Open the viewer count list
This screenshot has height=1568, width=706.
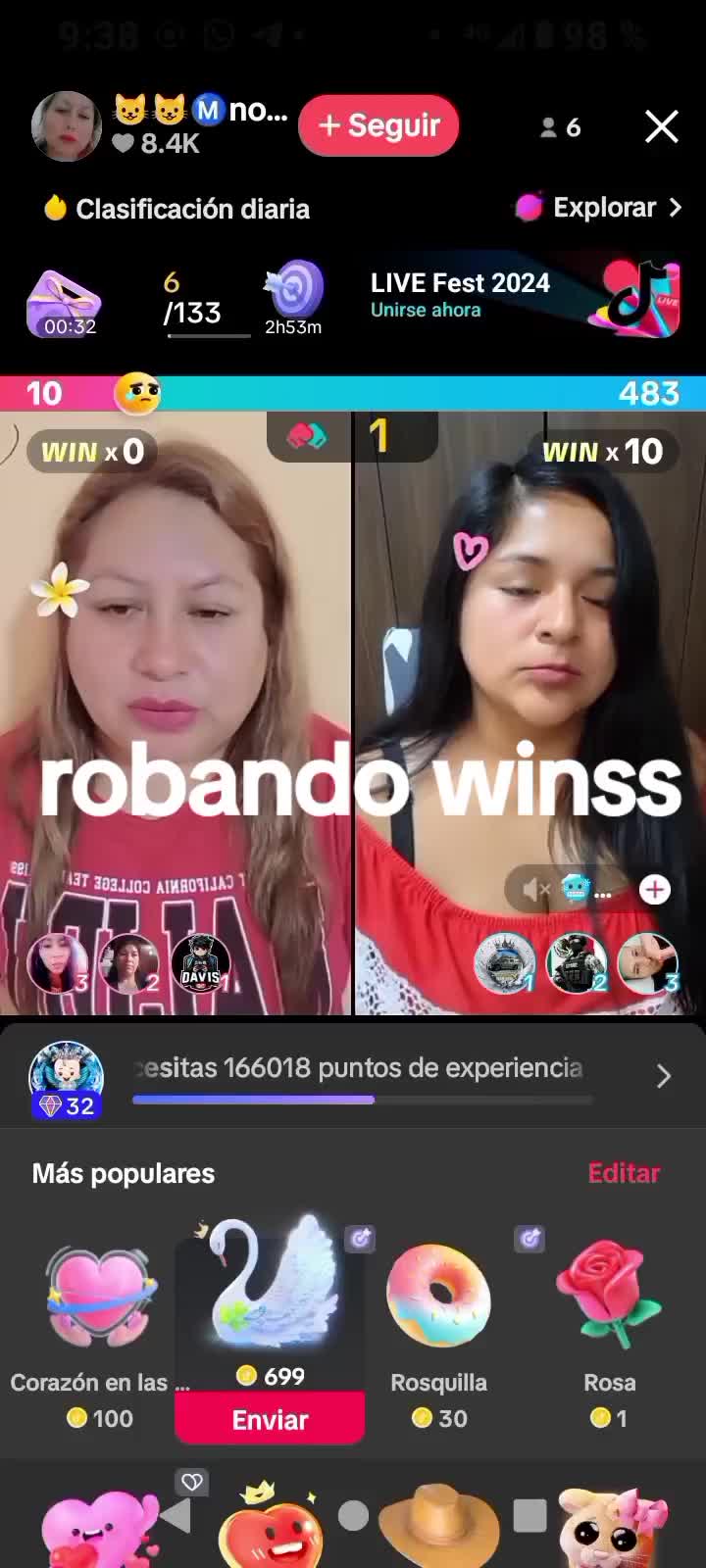coord(561,127)
